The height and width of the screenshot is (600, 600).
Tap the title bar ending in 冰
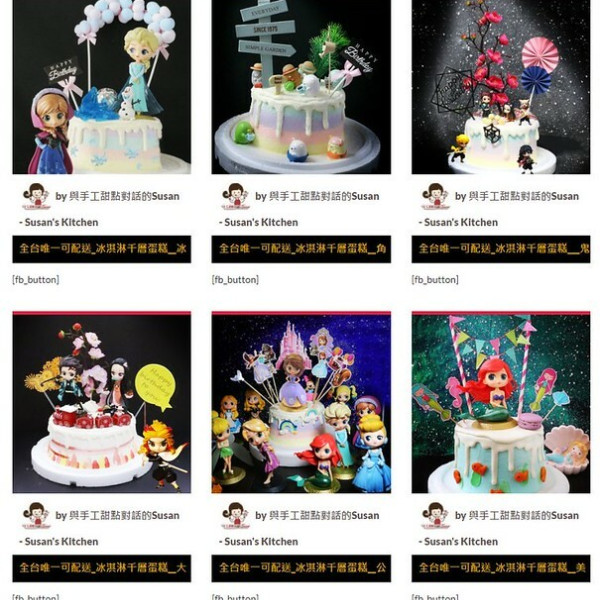click(x=101, y=249)
